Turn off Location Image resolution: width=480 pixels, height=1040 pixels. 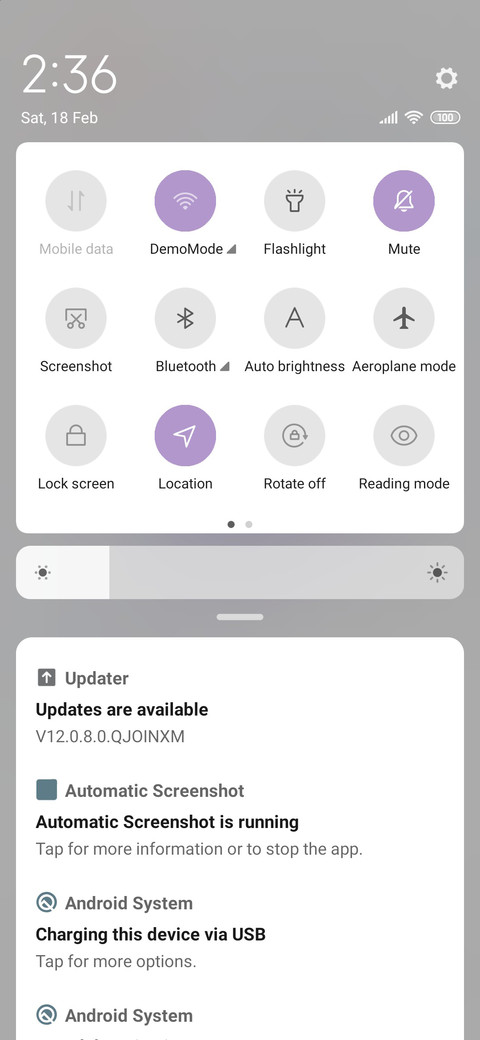coord(185,436)
